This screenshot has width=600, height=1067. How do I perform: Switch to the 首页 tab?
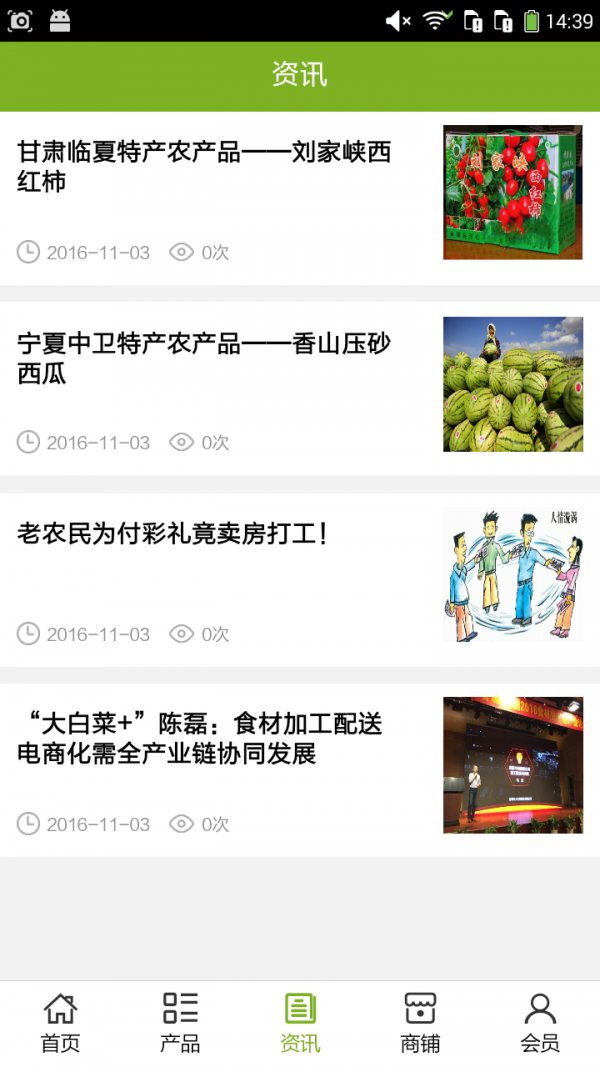(x=60, y=1022)
